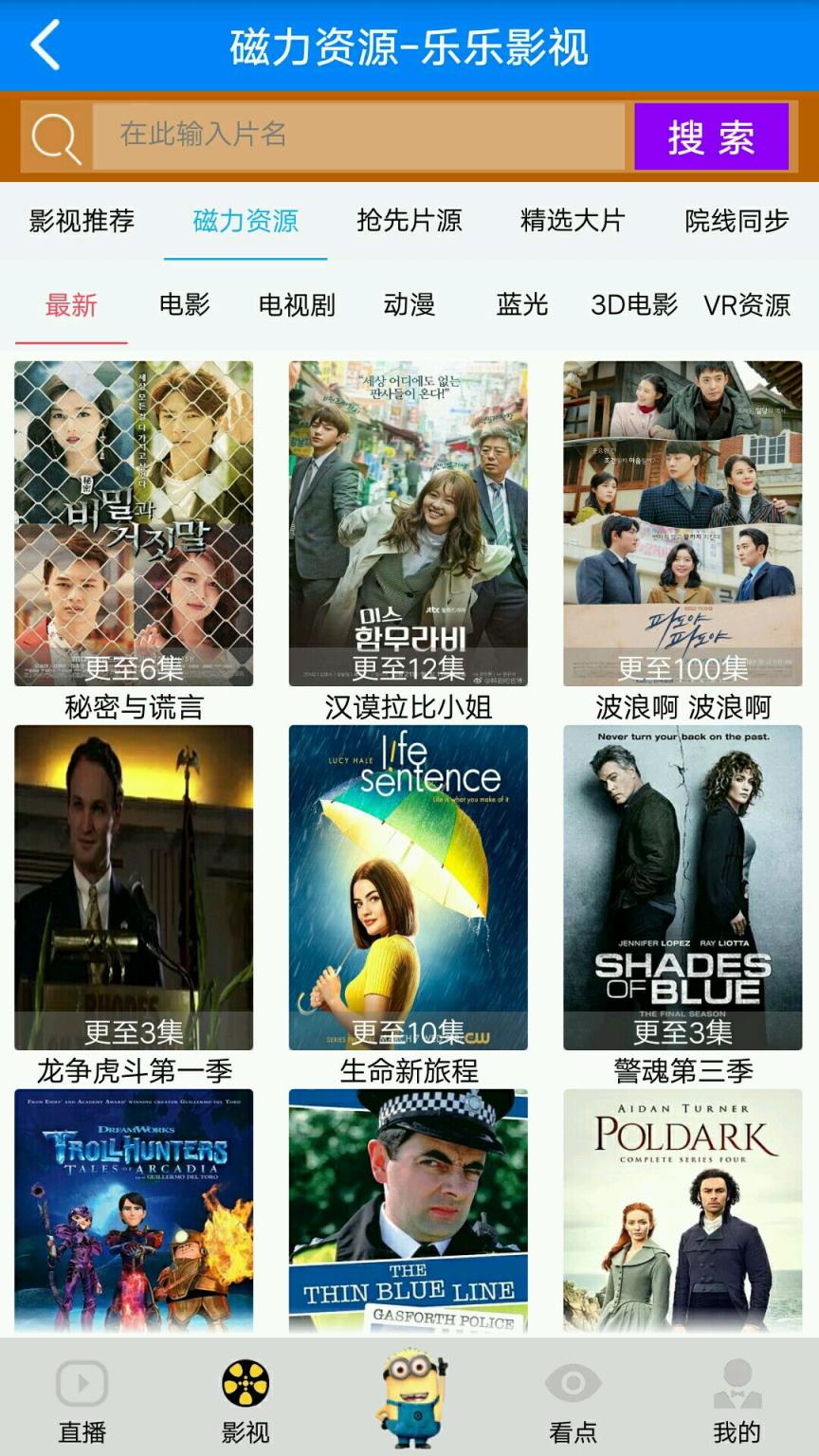Screen dimensions: 819x1456
Task: Tap the 在此输入片名 search input field
Action: pos(360,136)
